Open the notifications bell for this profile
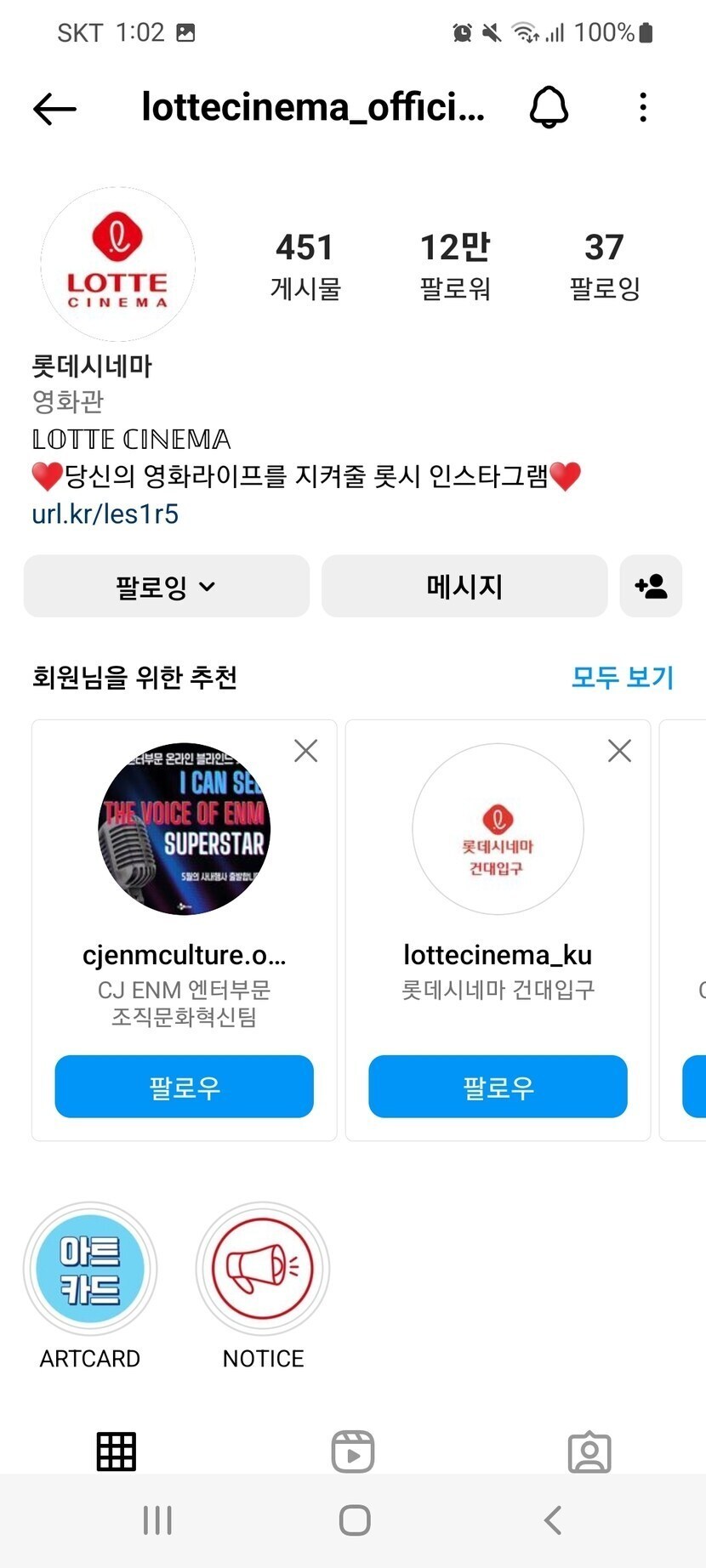Viewport: 706px width, 1568px height. coord(549,108)
